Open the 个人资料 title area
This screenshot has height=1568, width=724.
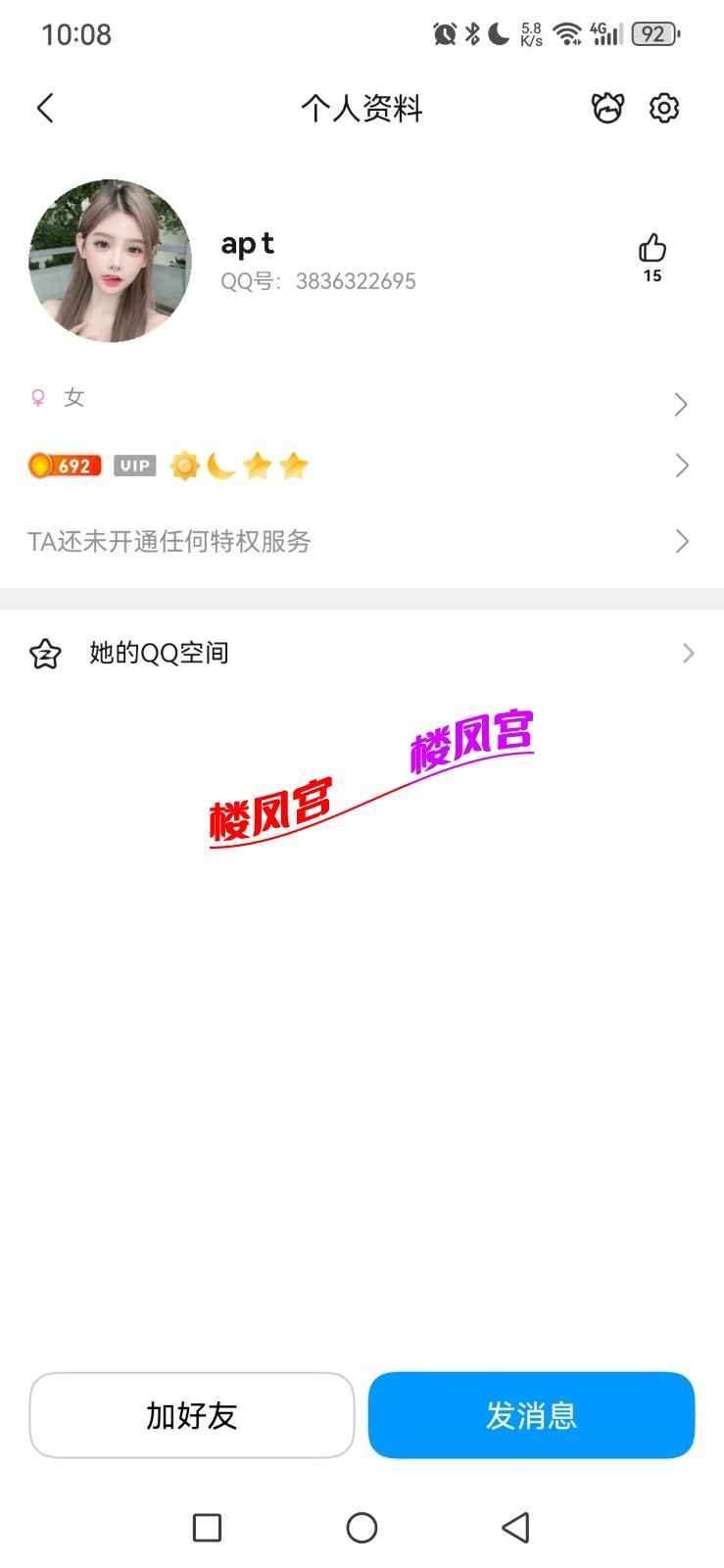(362, 108)
